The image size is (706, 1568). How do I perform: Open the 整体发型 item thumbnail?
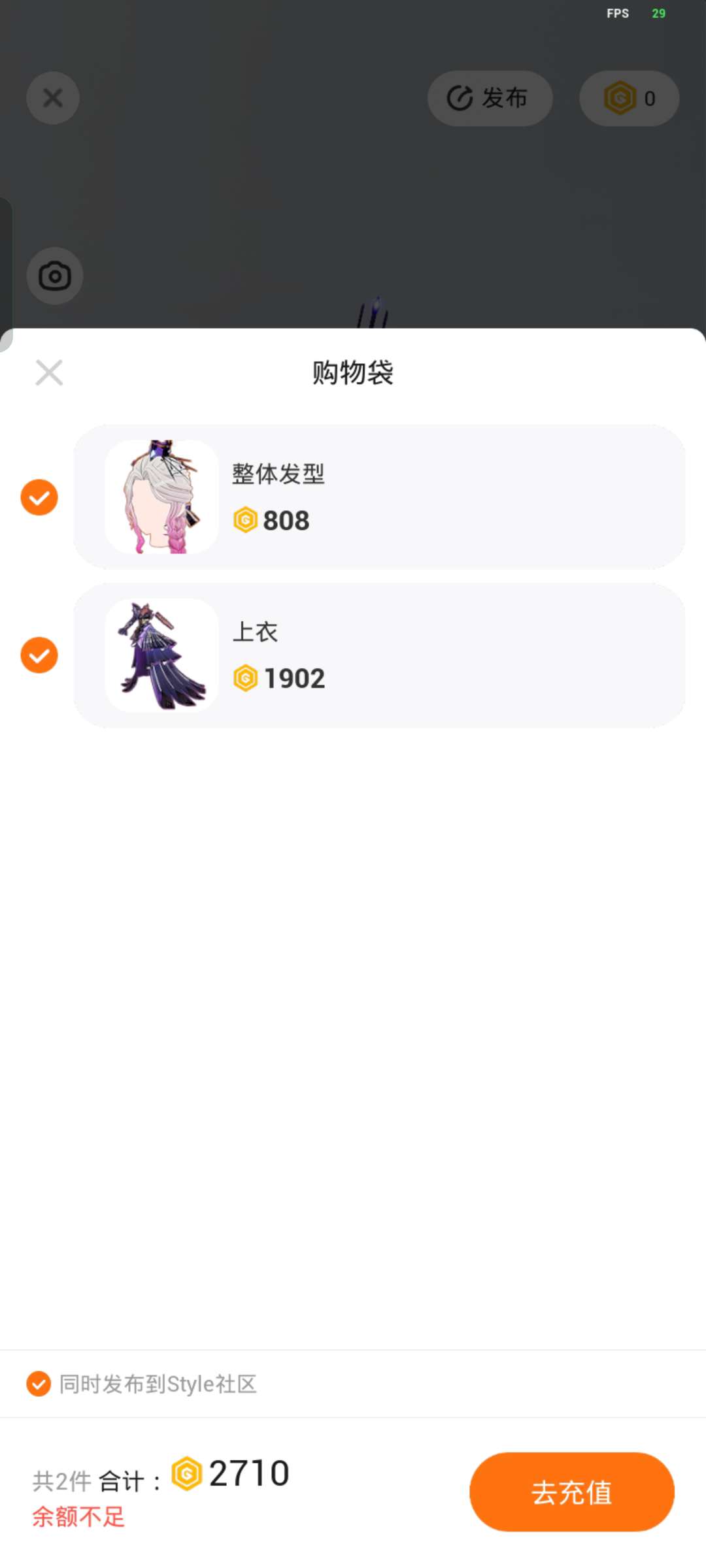(x=161, y=497)
